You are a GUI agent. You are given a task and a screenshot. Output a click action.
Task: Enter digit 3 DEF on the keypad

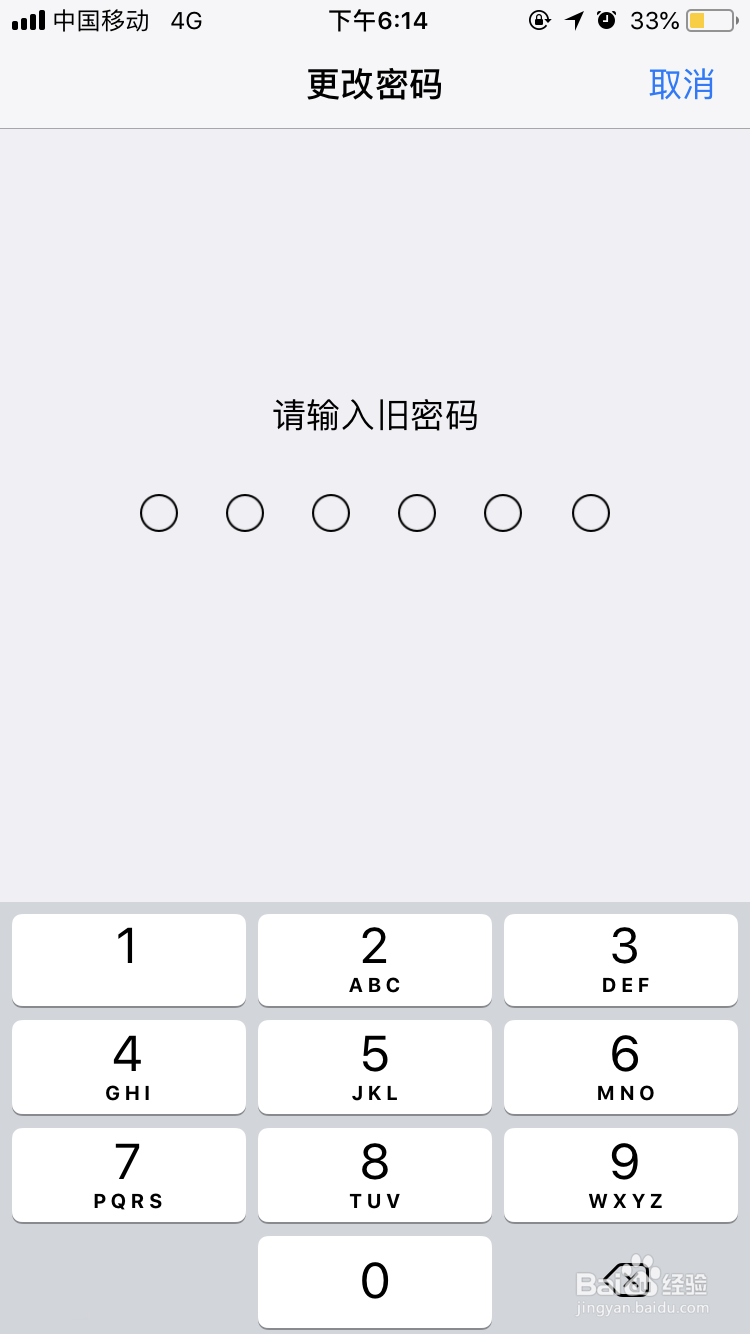[621, 959]
